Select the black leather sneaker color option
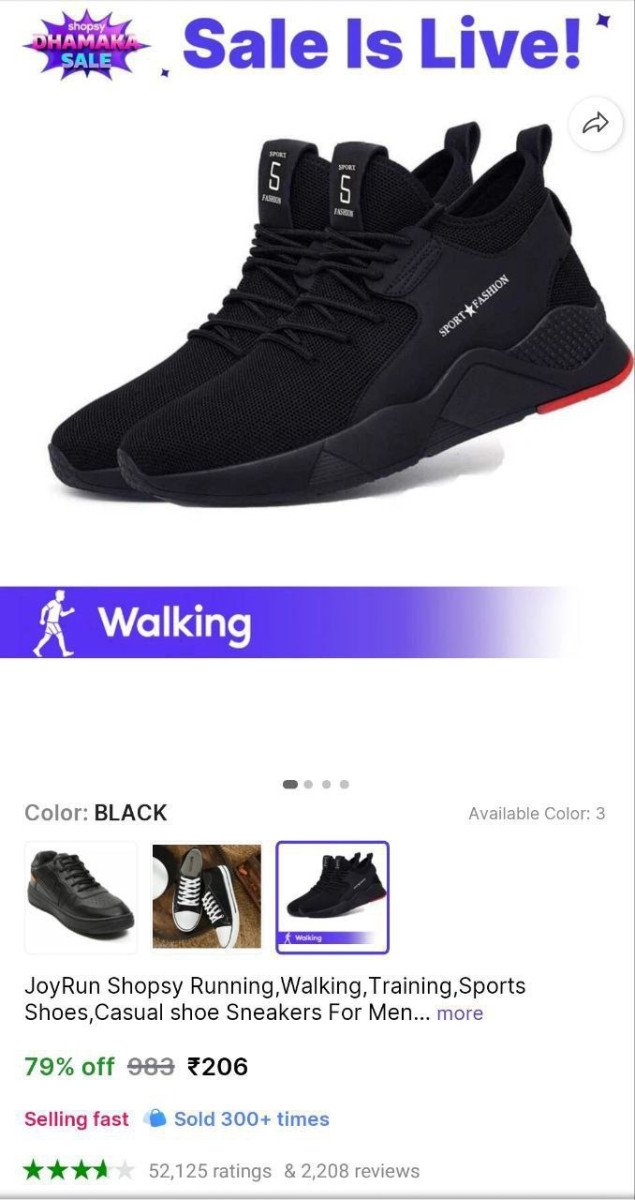635x1200 pixels. tap(80, 896)
